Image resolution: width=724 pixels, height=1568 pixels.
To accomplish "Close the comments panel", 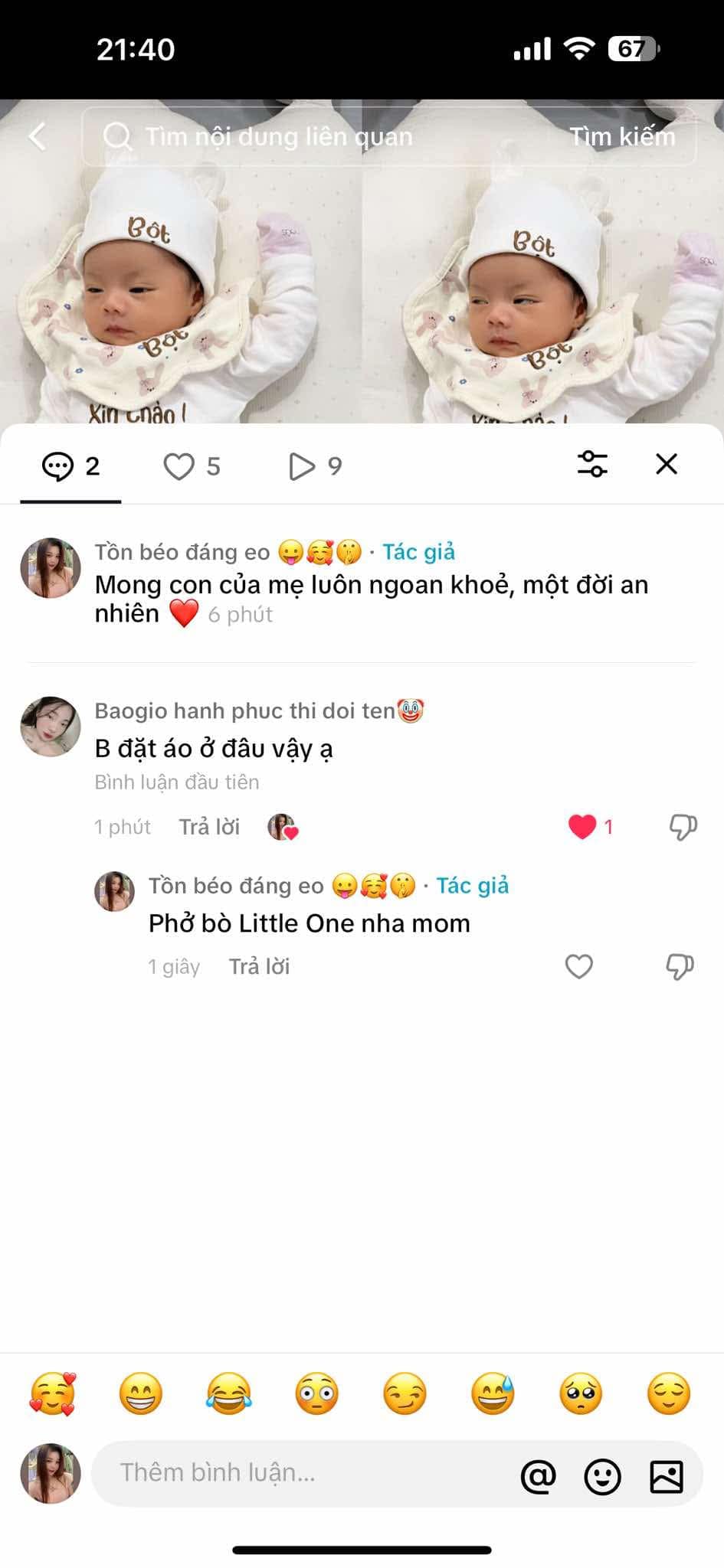I will click(667, 464).
